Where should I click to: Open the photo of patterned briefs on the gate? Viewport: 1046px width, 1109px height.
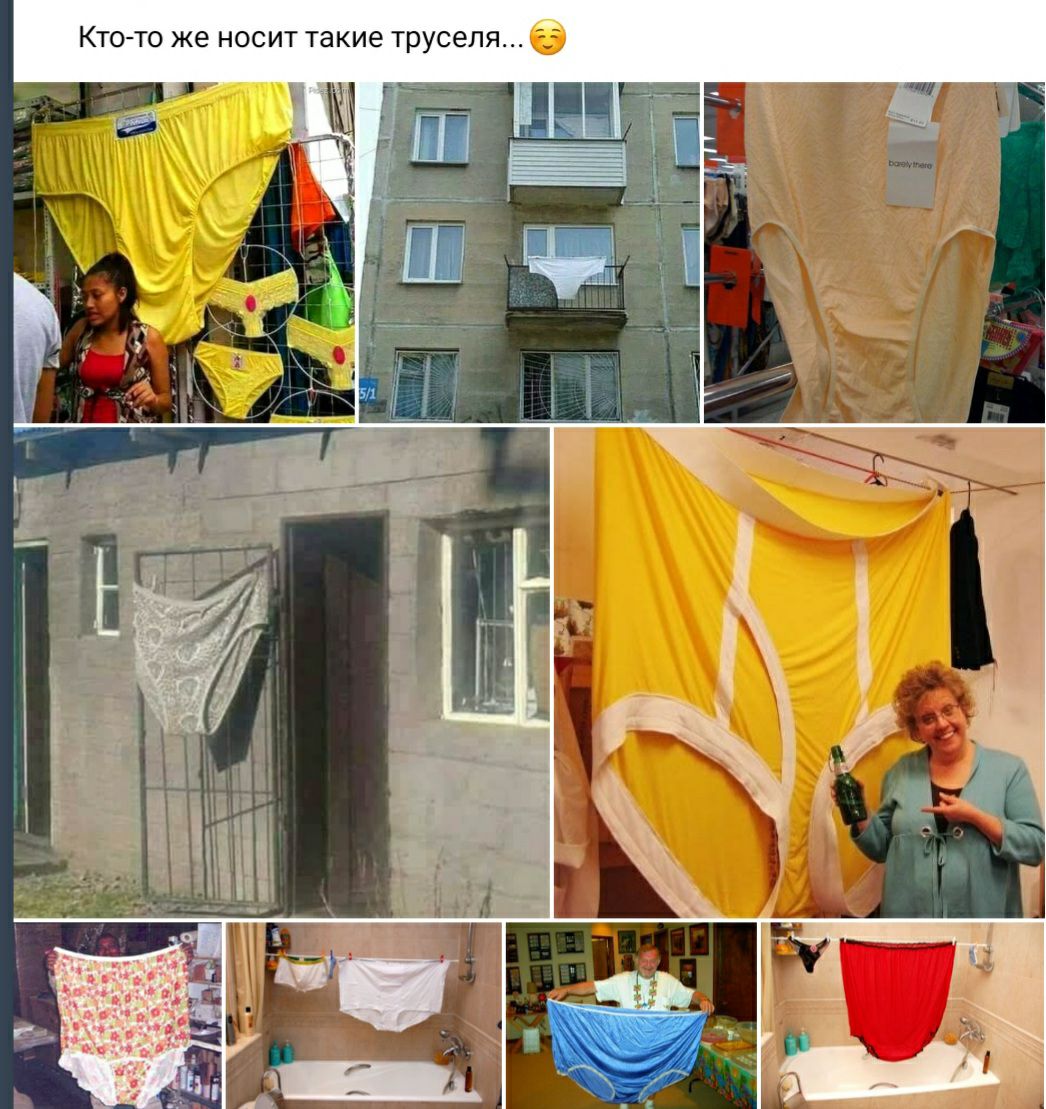281,672
